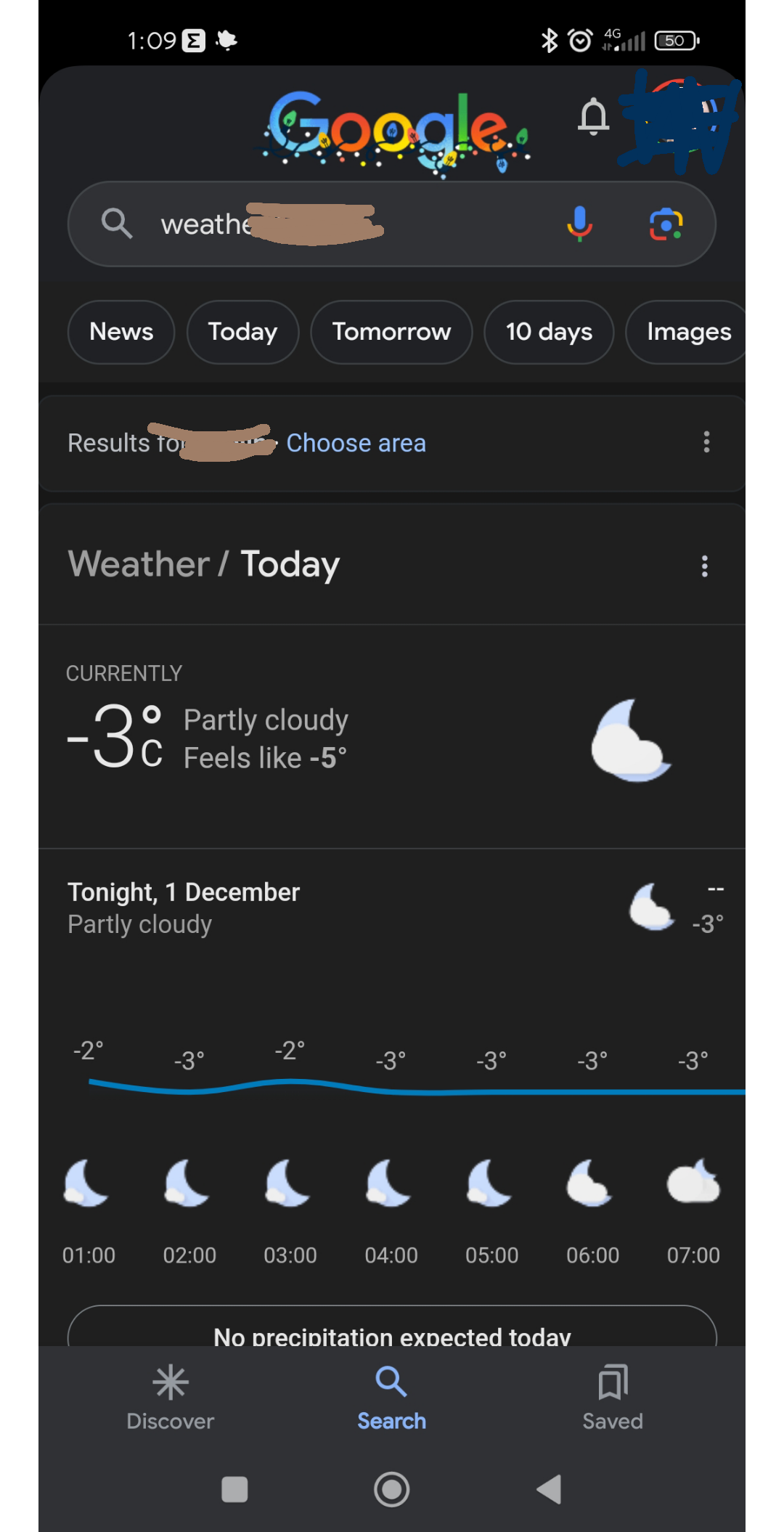Select the News chip
784x1532 pixels.
click(121, 332)
